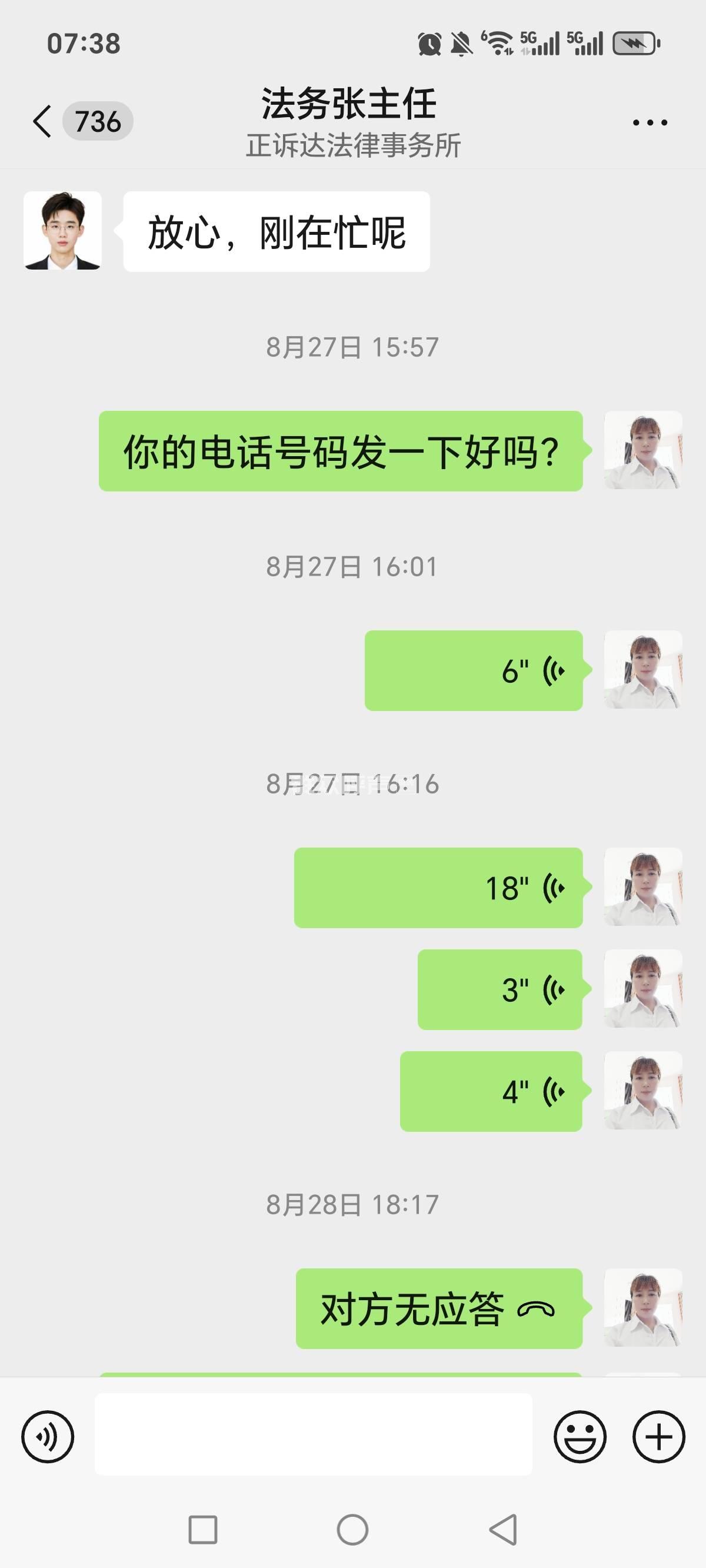706x1568 pixels.
Task: Go back to the chat list
Action: 42,121
